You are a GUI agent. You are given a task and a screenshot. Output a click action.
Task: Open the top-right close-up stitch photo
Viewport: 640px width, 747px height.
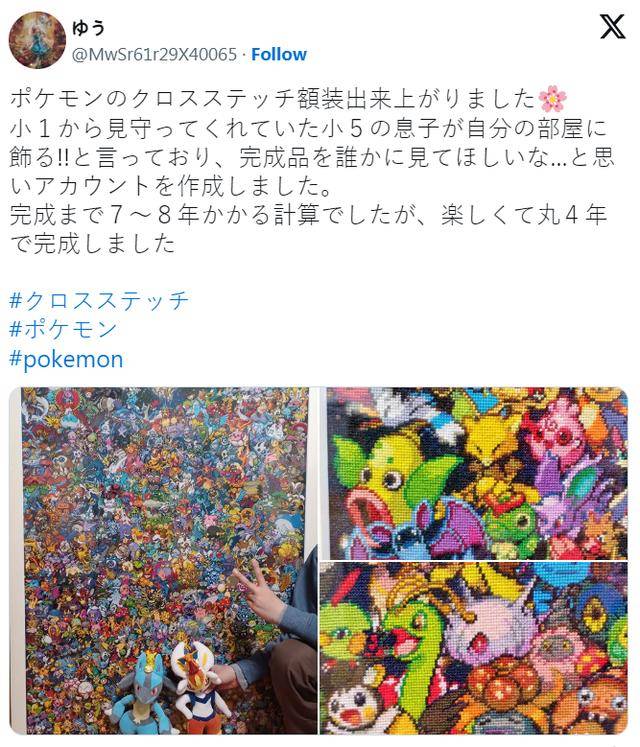click(474, 472)
